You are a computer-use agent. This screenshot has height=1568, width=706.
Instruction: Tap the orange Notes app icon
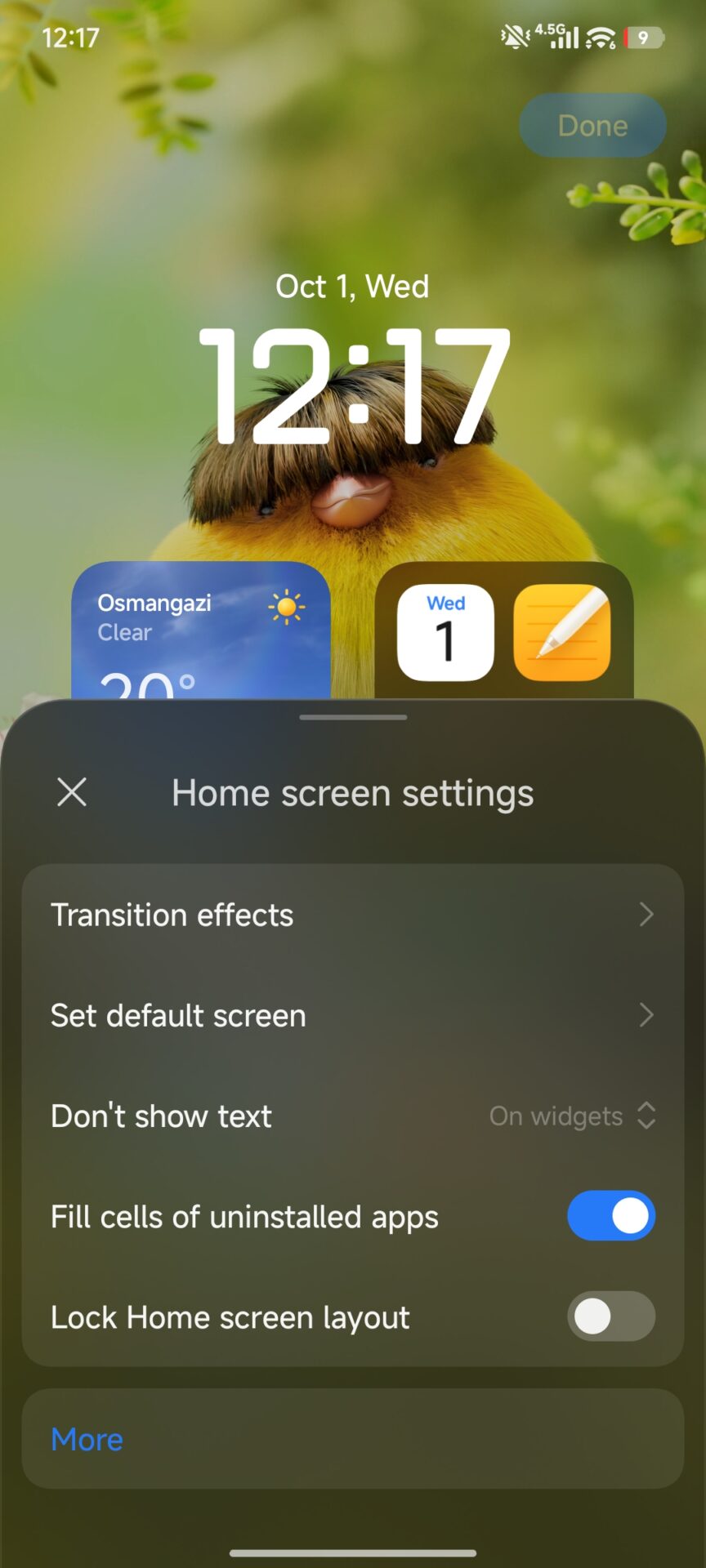[562, 633]
